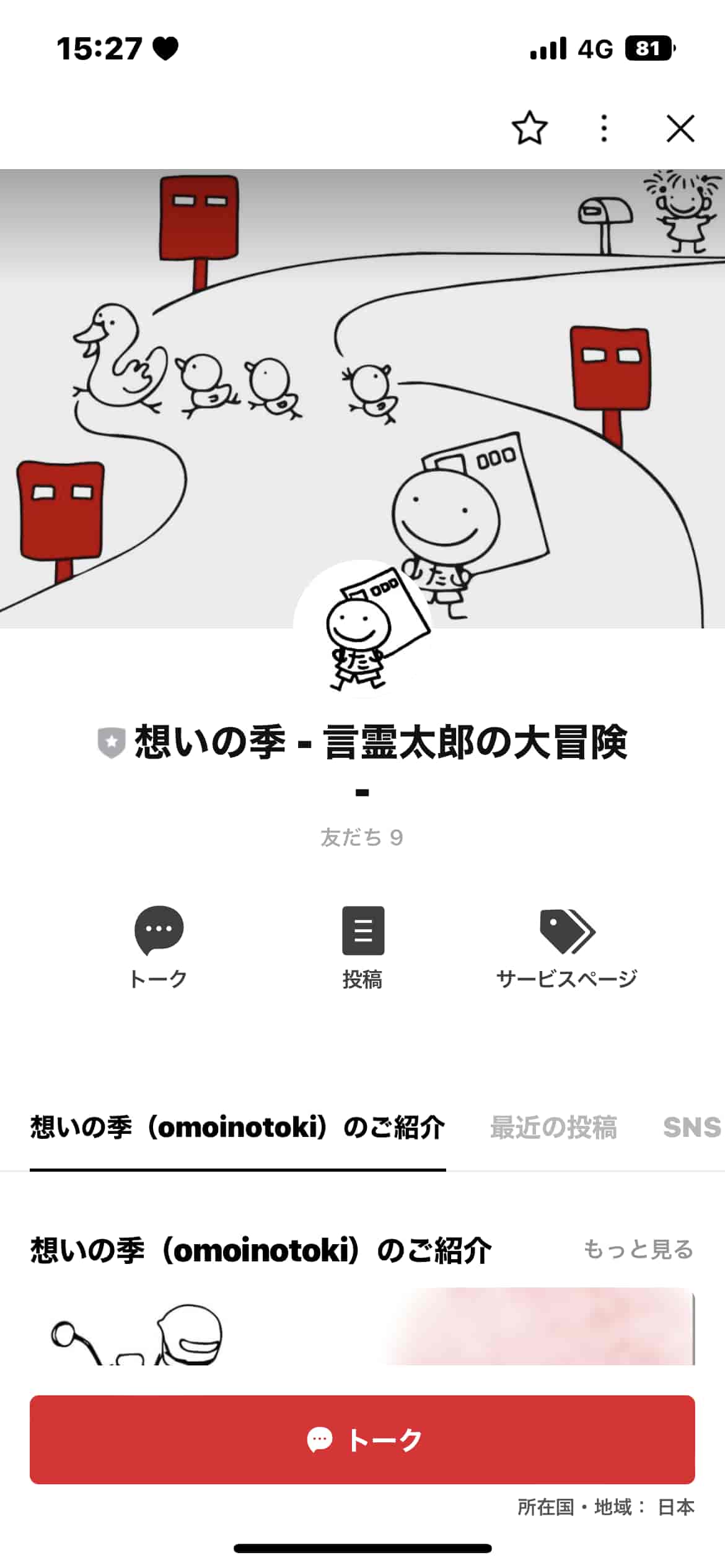Screen dimensions: 725x1568
Task: Select the 想いの季（omoinotoki）のご紹介 tab
Action: point(237,1127)
